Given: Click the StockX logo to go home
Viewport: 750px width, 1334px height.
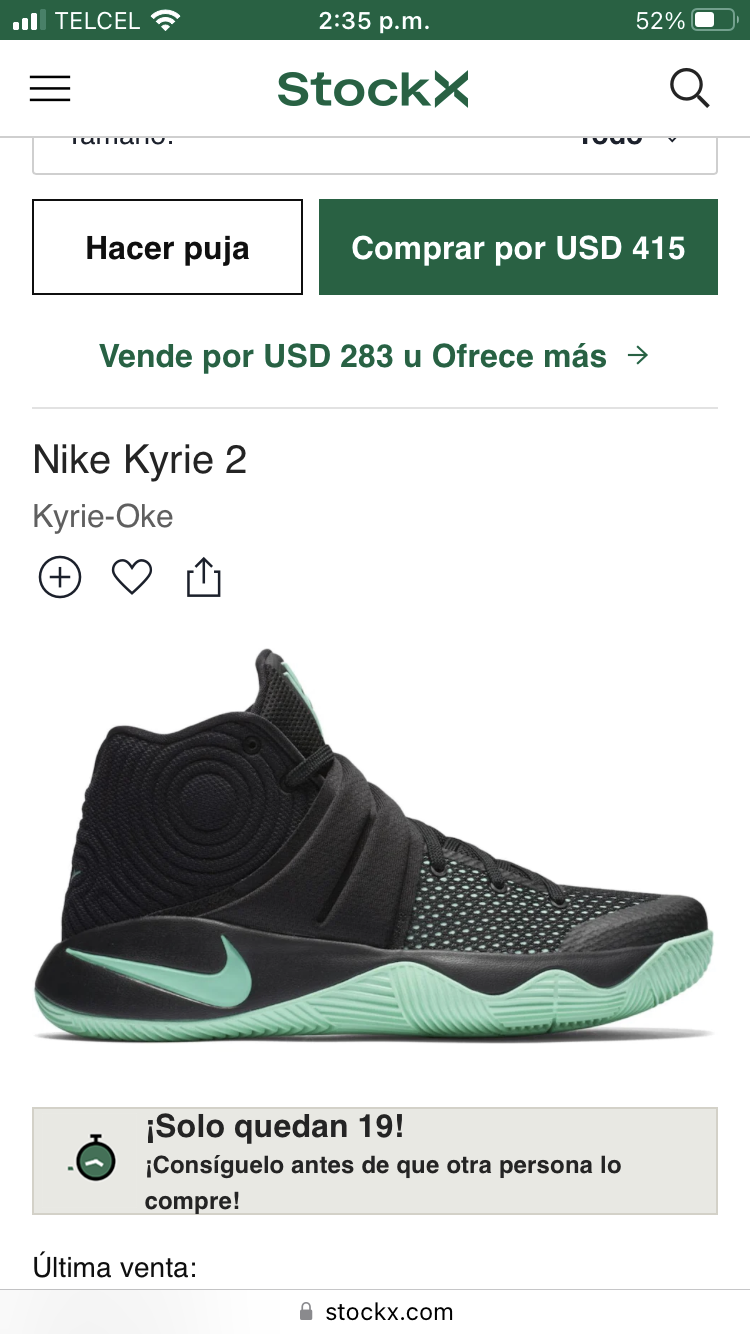Looking at the screenshot, I should pos(374,88).
